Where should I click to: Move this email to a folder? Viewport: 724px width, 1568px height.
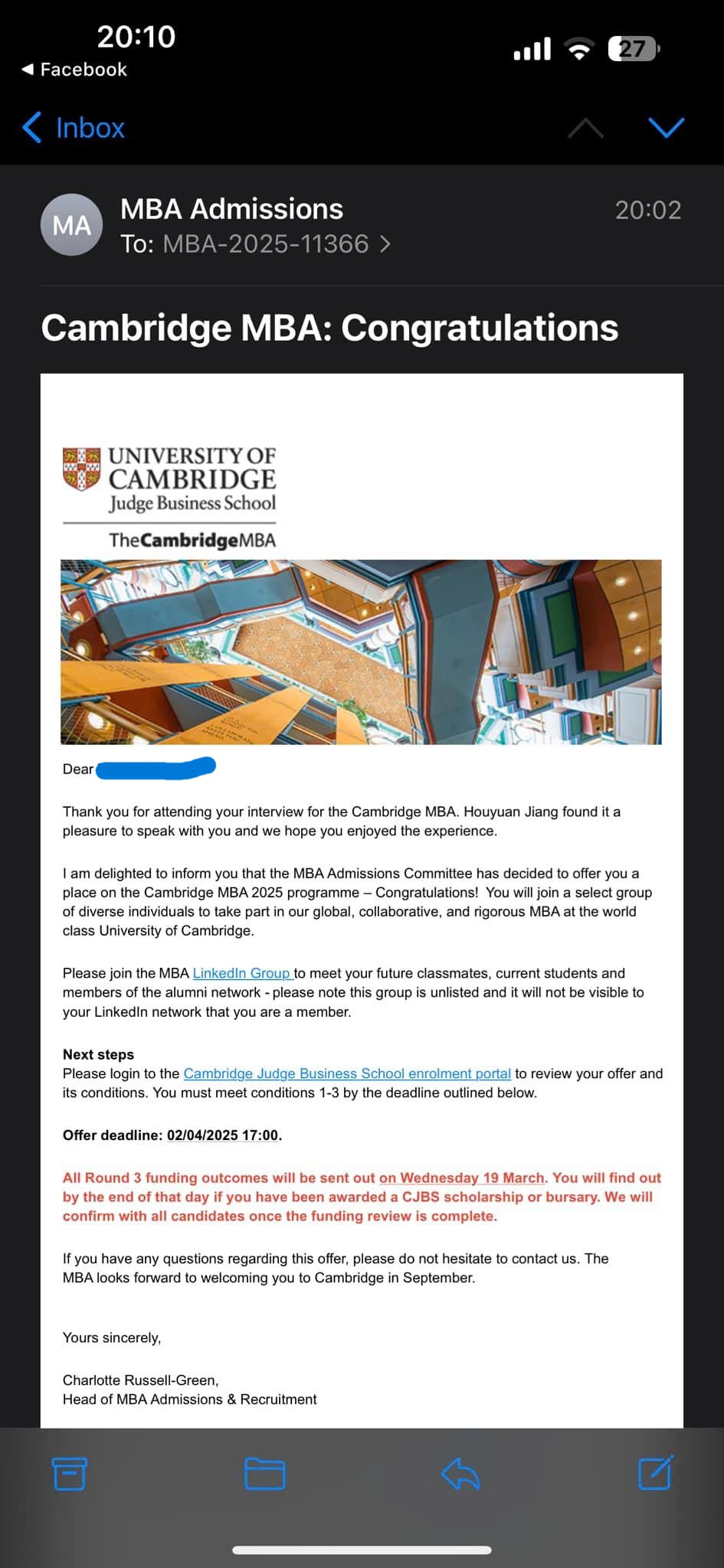[x=265, y=1474]
